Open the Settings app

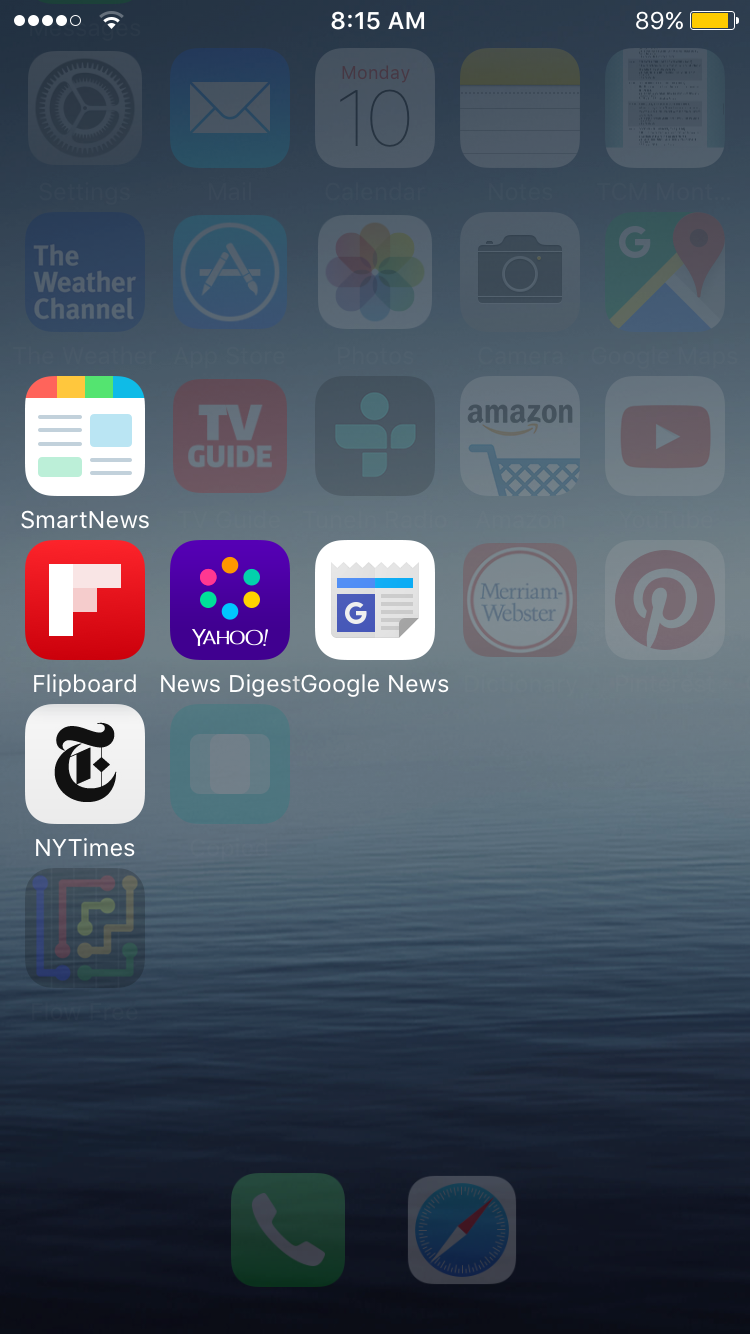pyautogui.click(x=85, y=108)
